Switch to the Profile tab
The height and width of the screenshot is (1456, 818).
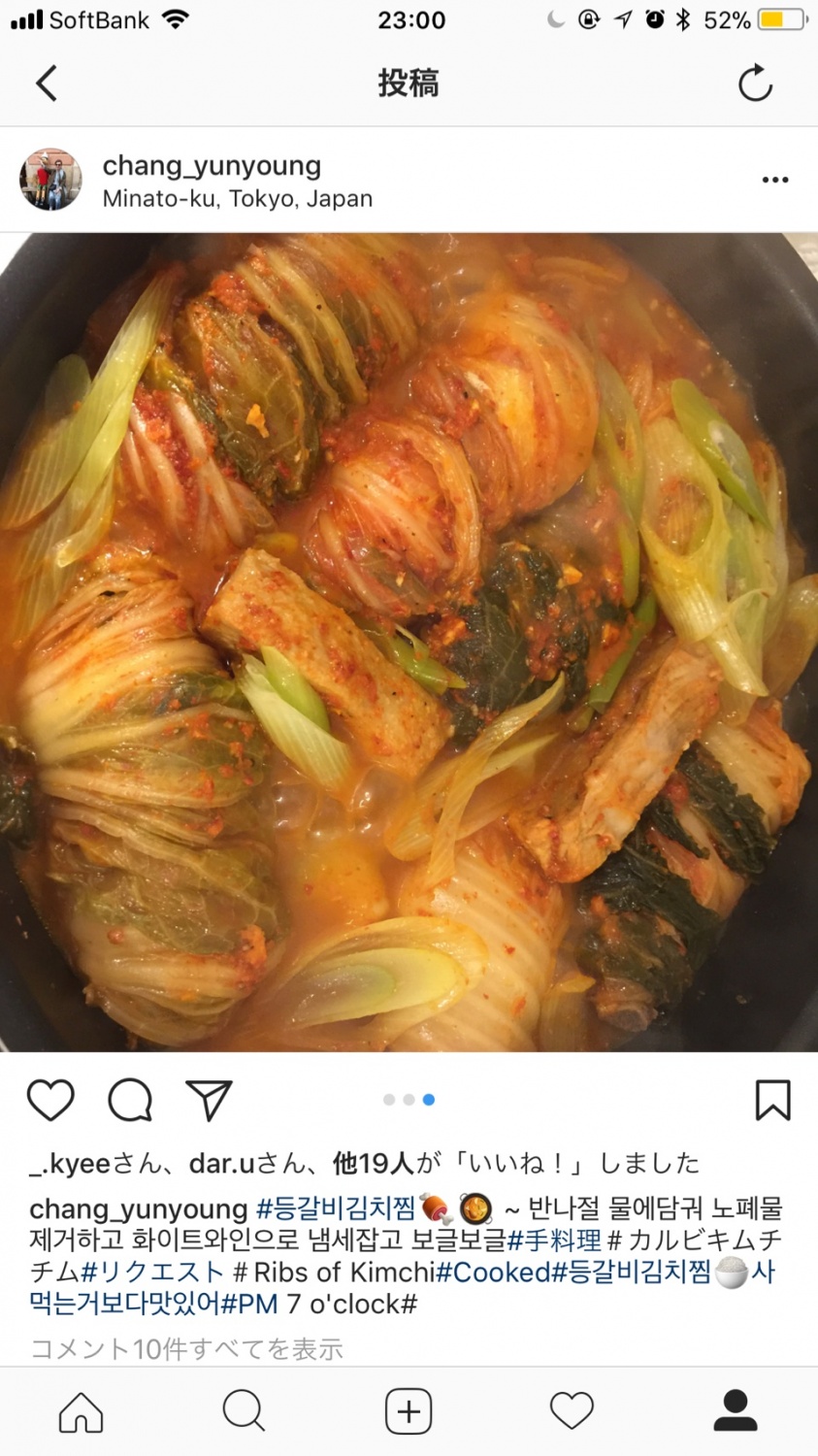pyautogui.click(x=735, y=1412)
